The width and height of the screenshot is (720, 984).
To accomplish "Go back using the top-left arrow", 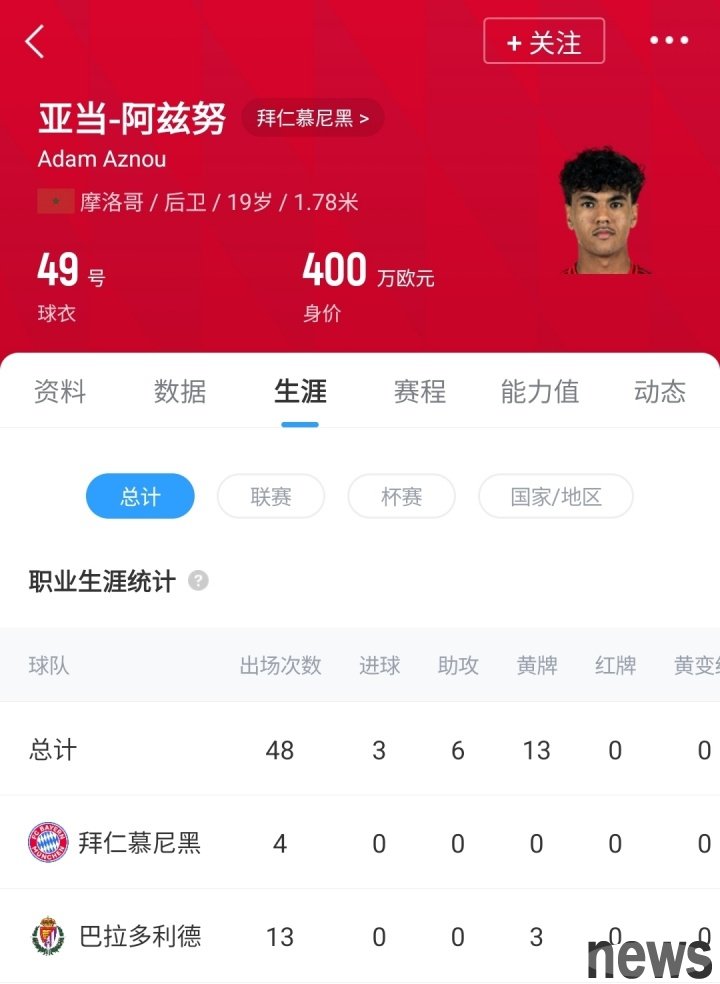I will [x=36, y=42].
